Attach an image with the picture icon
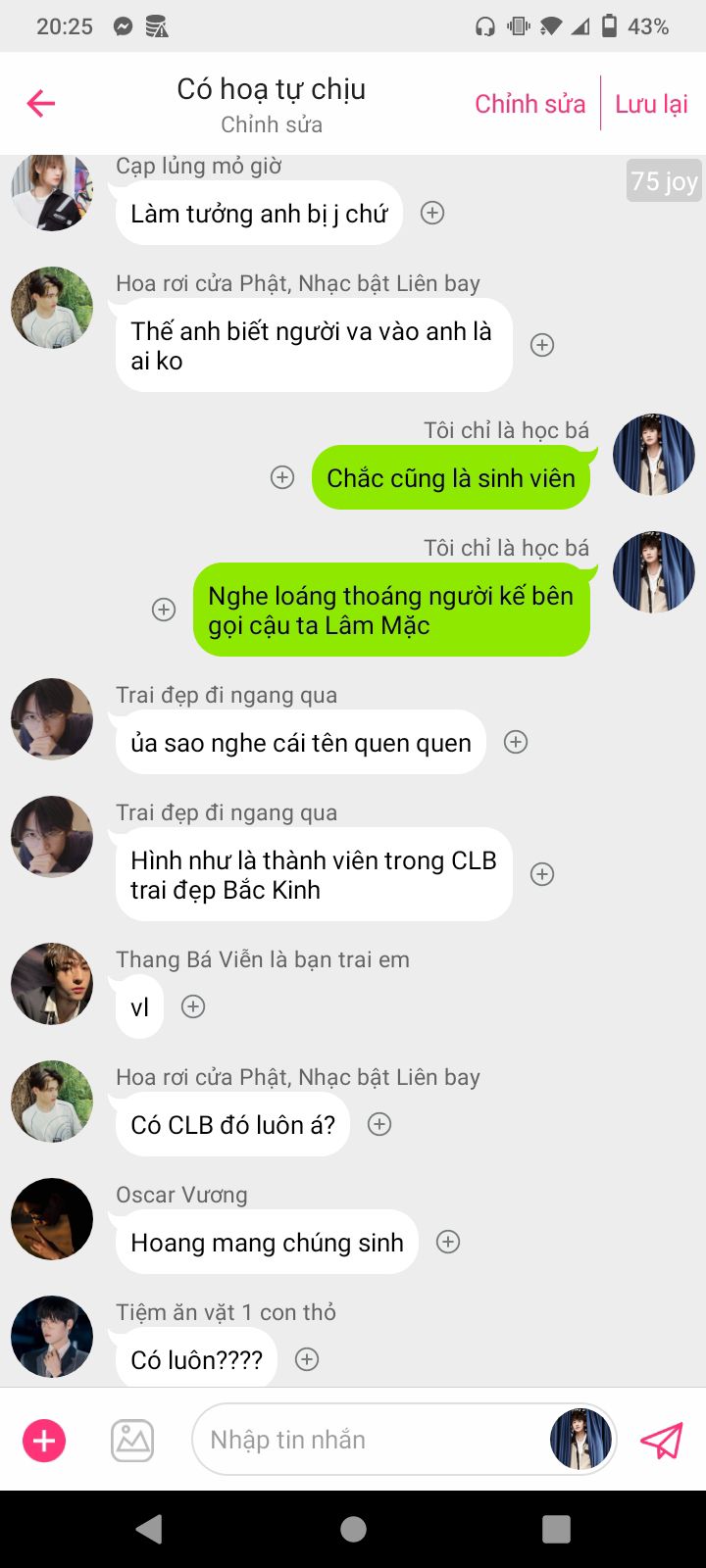This screenshot has height=1568, width=706. (x=132, y=1441)
